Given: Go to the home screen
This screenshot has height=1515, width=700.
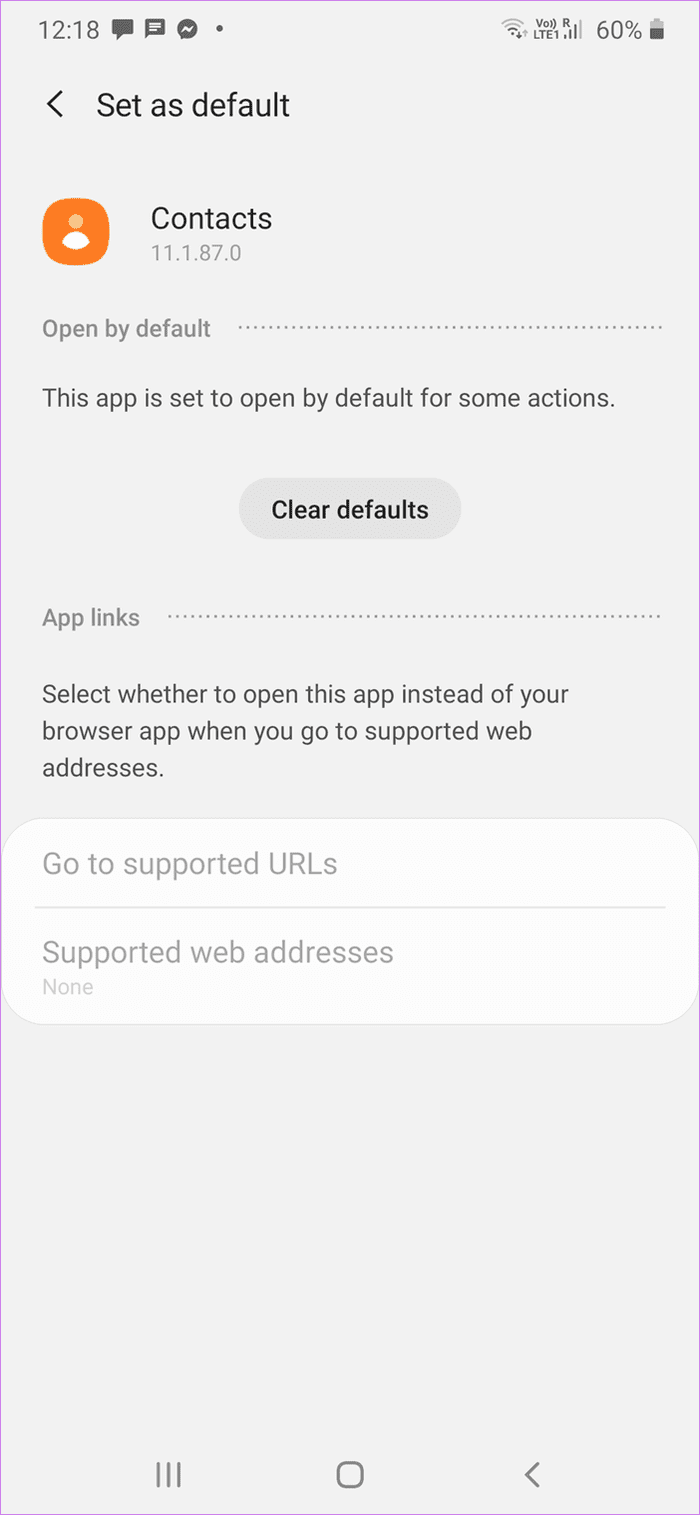Looking at the screenshot, I should 350,1474.
